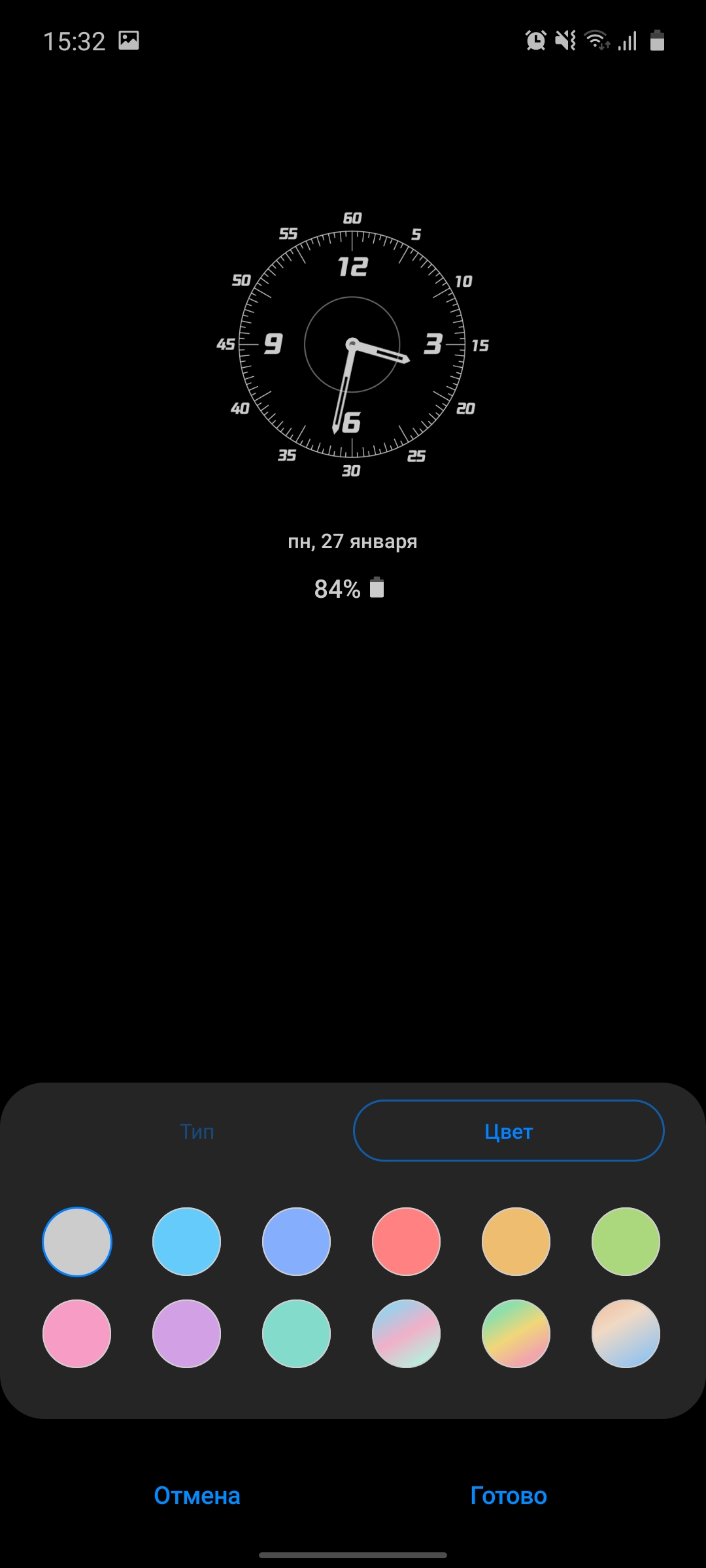
Task: Select the periwinkle blue color swatch
Action: (x=296, y=1241)
